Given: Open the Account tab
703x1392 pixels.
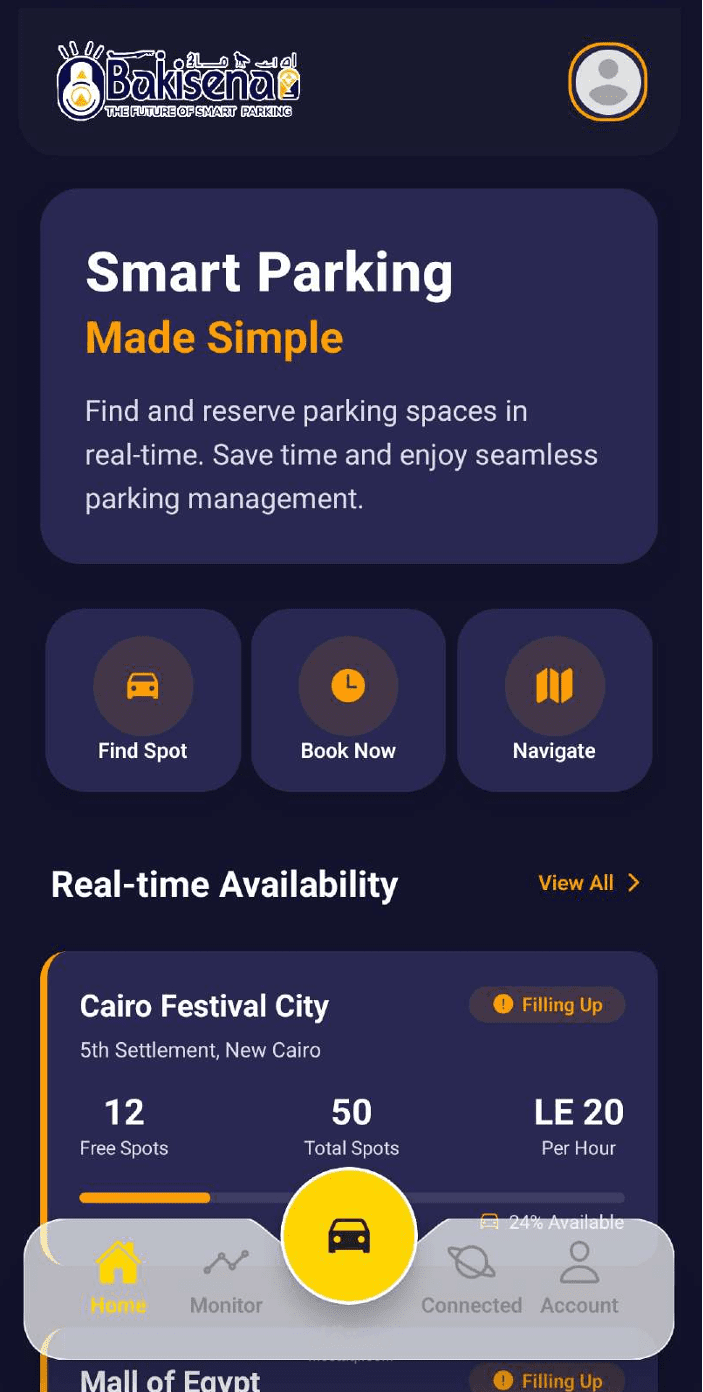Looking at the screenshot, I should click(579, 1277).
